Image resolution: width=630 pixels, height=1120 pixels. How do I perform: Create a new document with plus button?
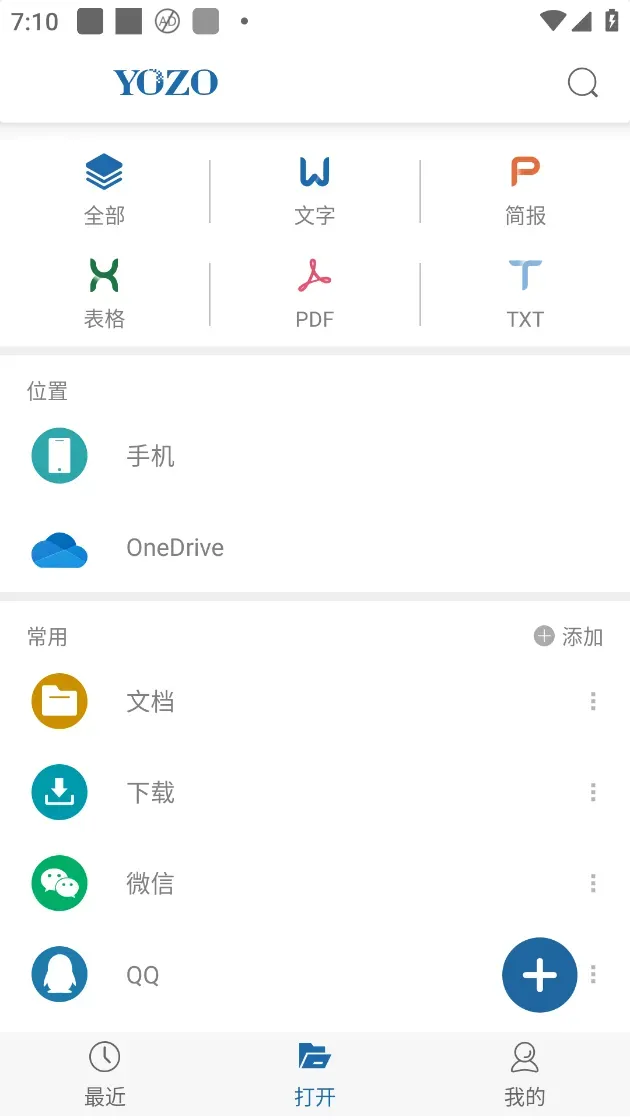pyautogui.click(x=539, y=975)
